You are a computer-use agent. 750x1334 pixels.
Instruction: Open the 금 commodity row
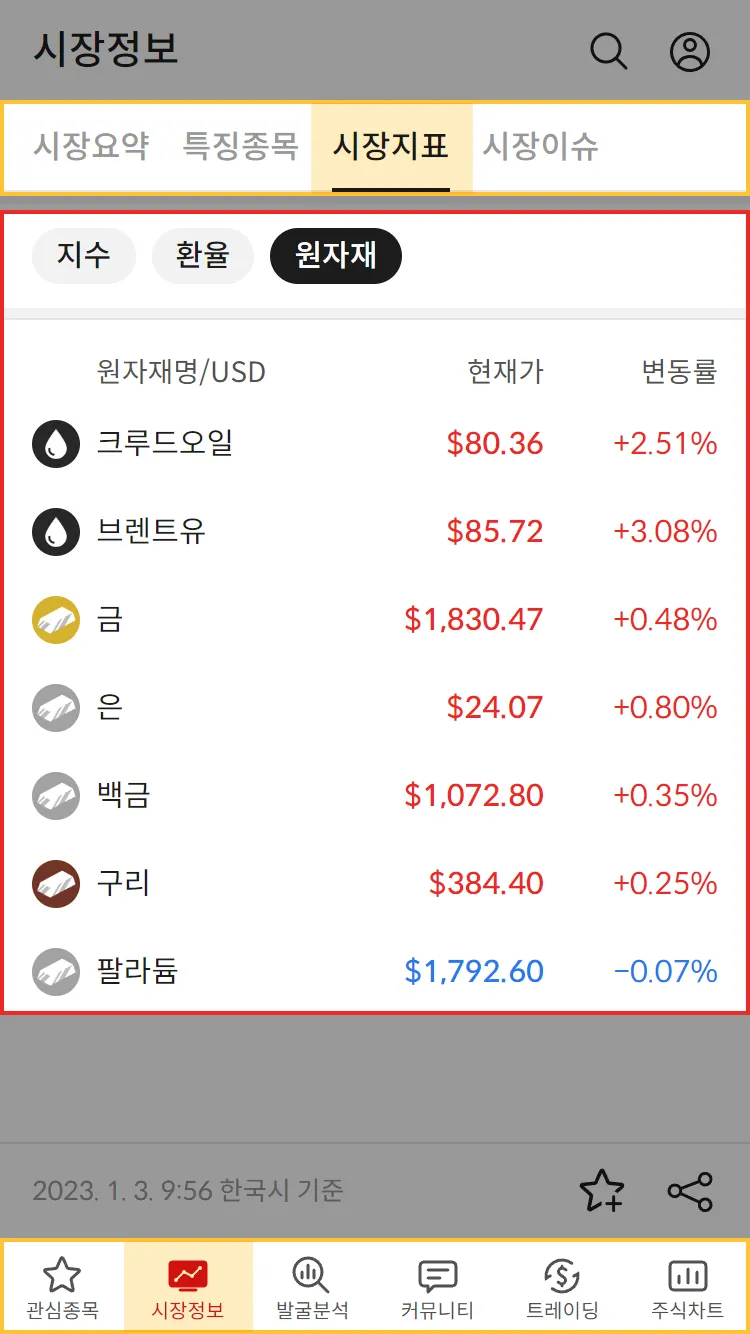pos(375,619)
